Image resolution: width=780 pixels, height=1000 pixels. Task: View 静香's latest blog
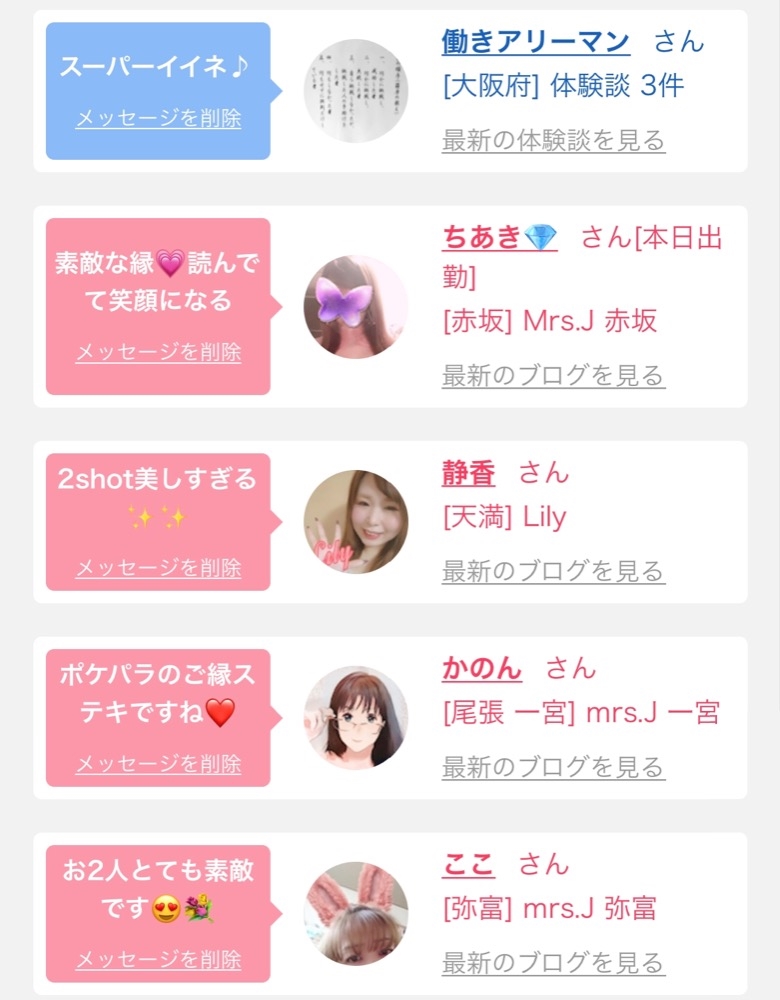pyautogui.click(x=554, y=571)
